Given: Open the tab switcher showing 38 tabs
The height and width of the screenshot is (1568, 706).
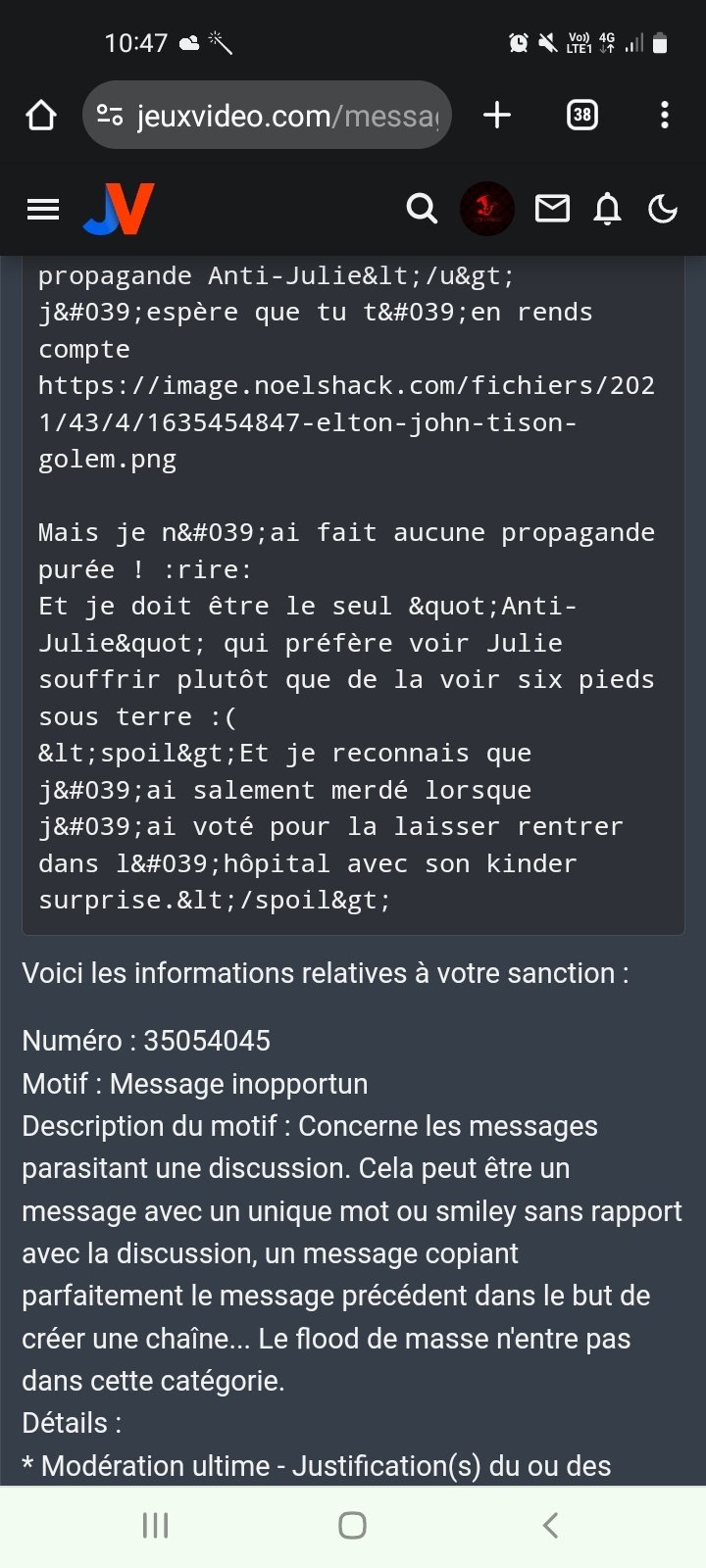Looking at the screenshot, I should 582,116.
